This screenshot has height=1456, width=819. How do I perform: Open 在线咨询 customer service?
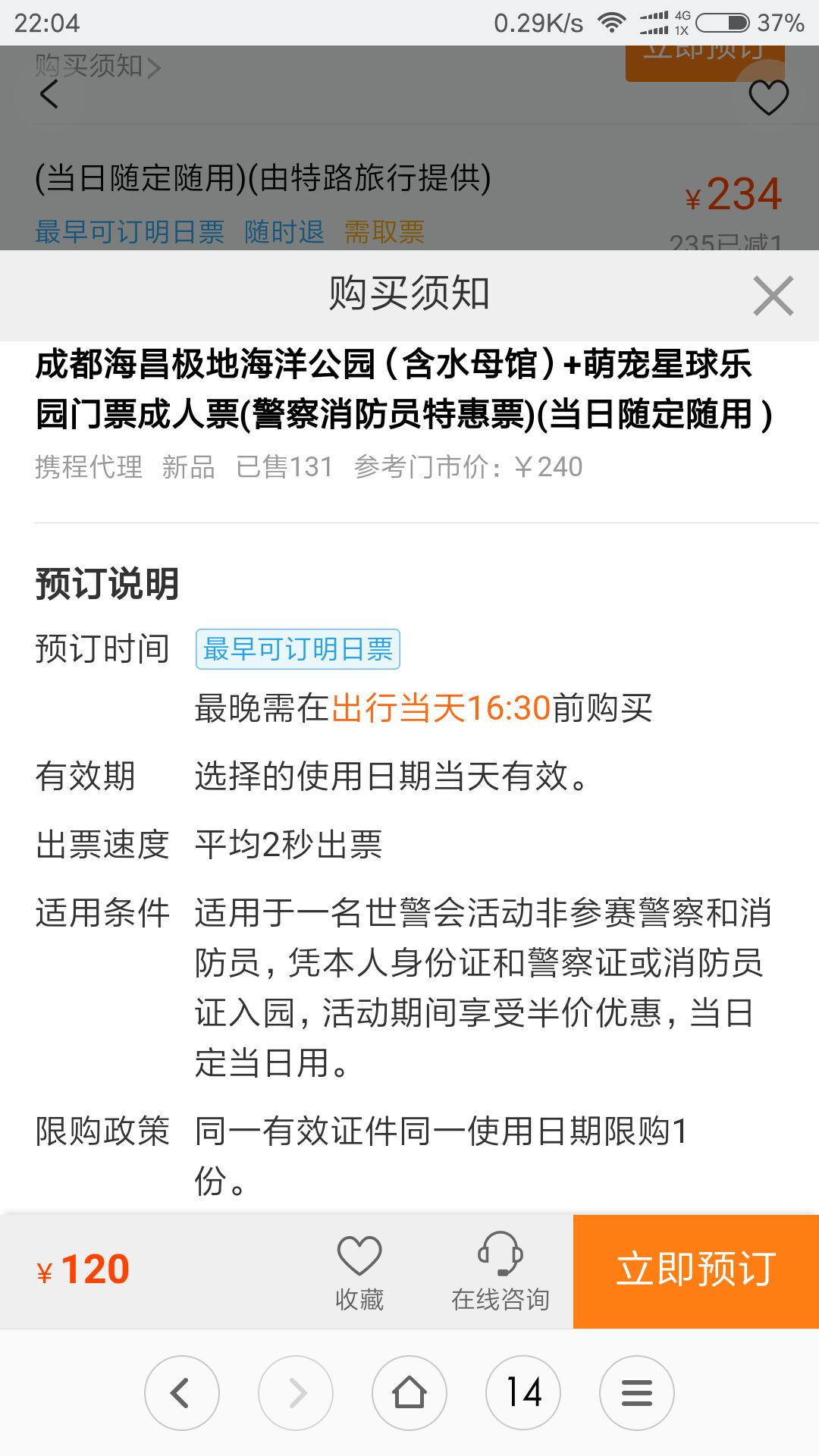500,1272
